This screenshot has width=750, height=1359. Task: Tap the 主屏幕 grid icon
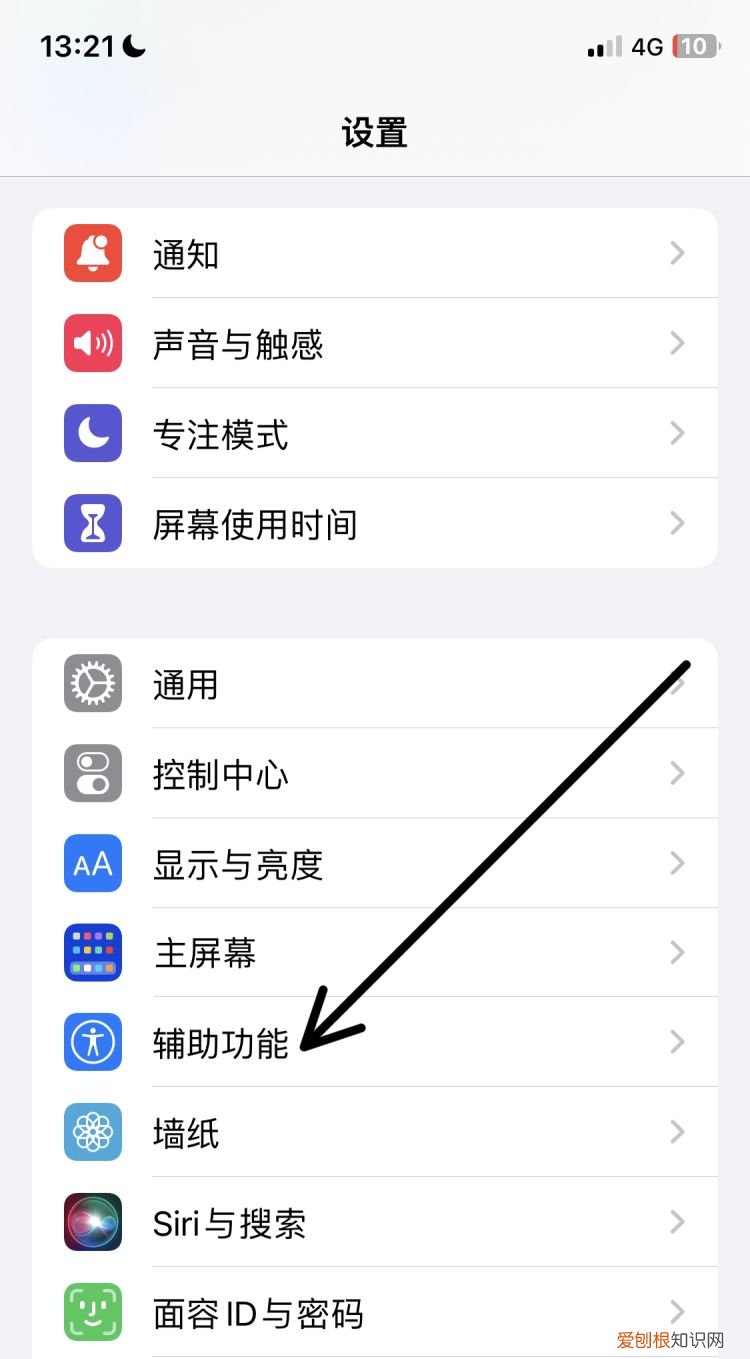(x=92, y=953)
